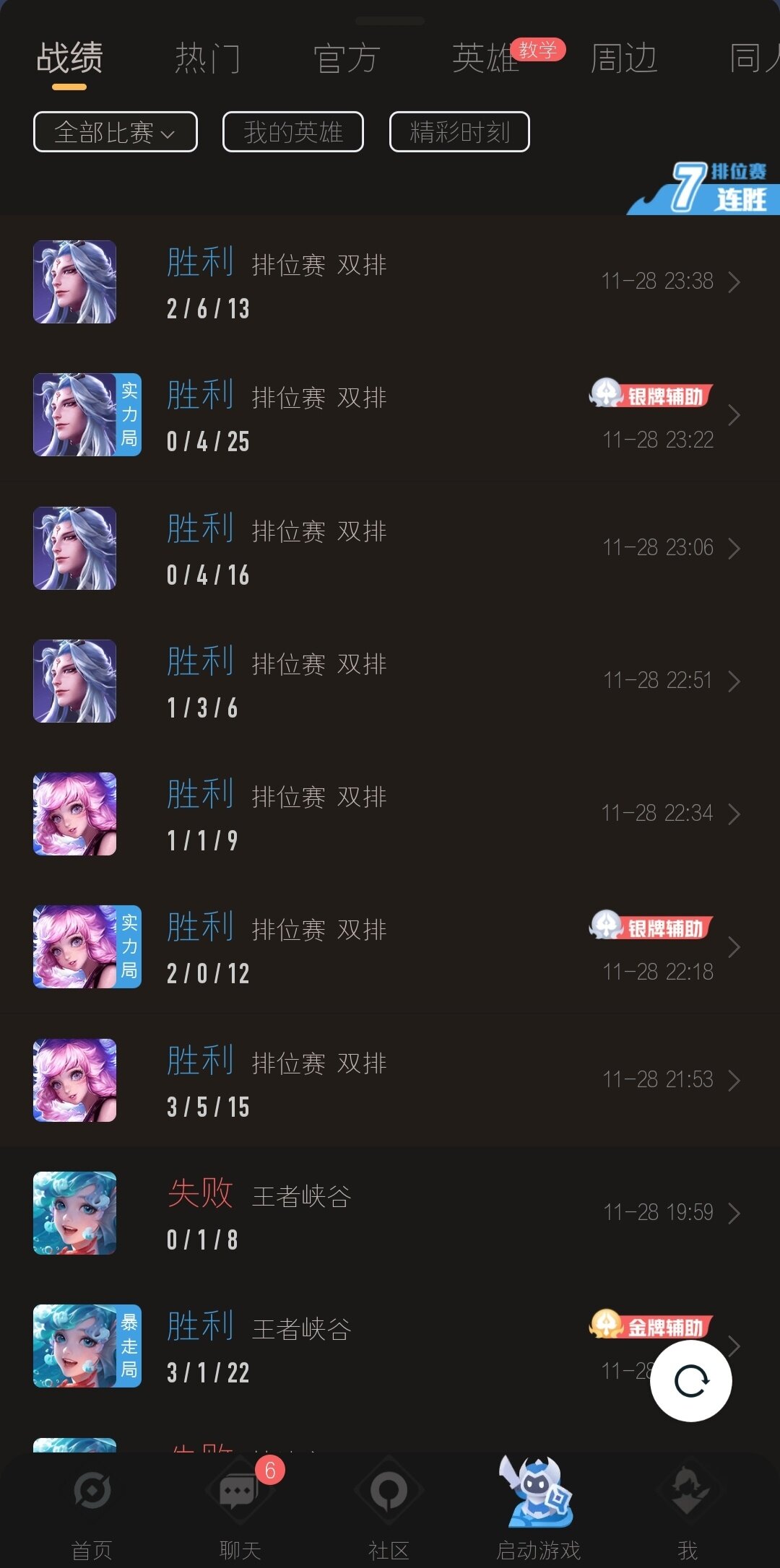
Task: Switch to the 周边 tab
Action: (624, 58)
